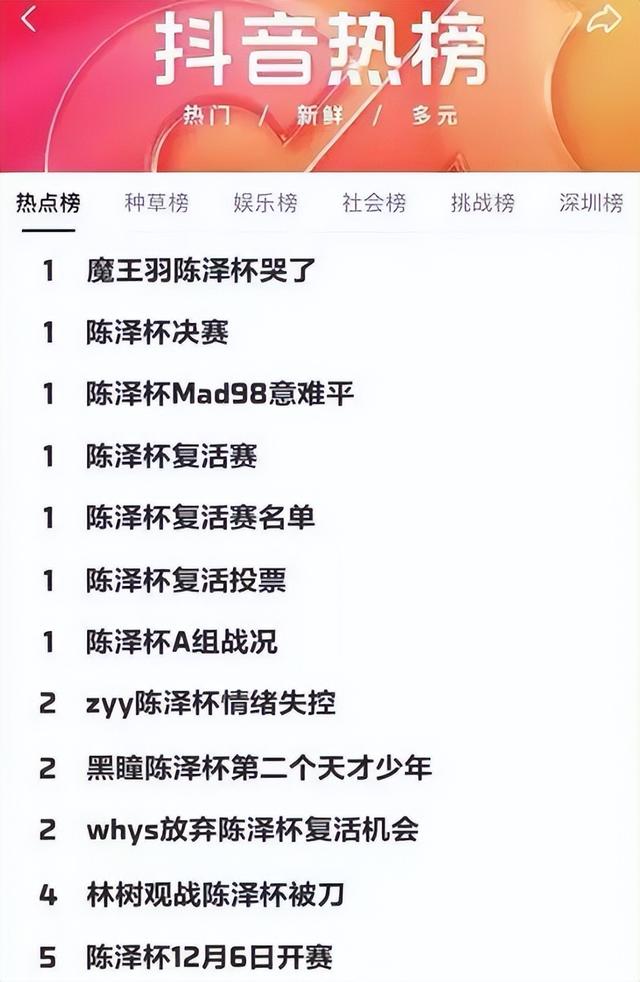The image size is (640, 982).
Task: Open the 陈泽杯决赛 topic
Action: [x=157, y=332]
